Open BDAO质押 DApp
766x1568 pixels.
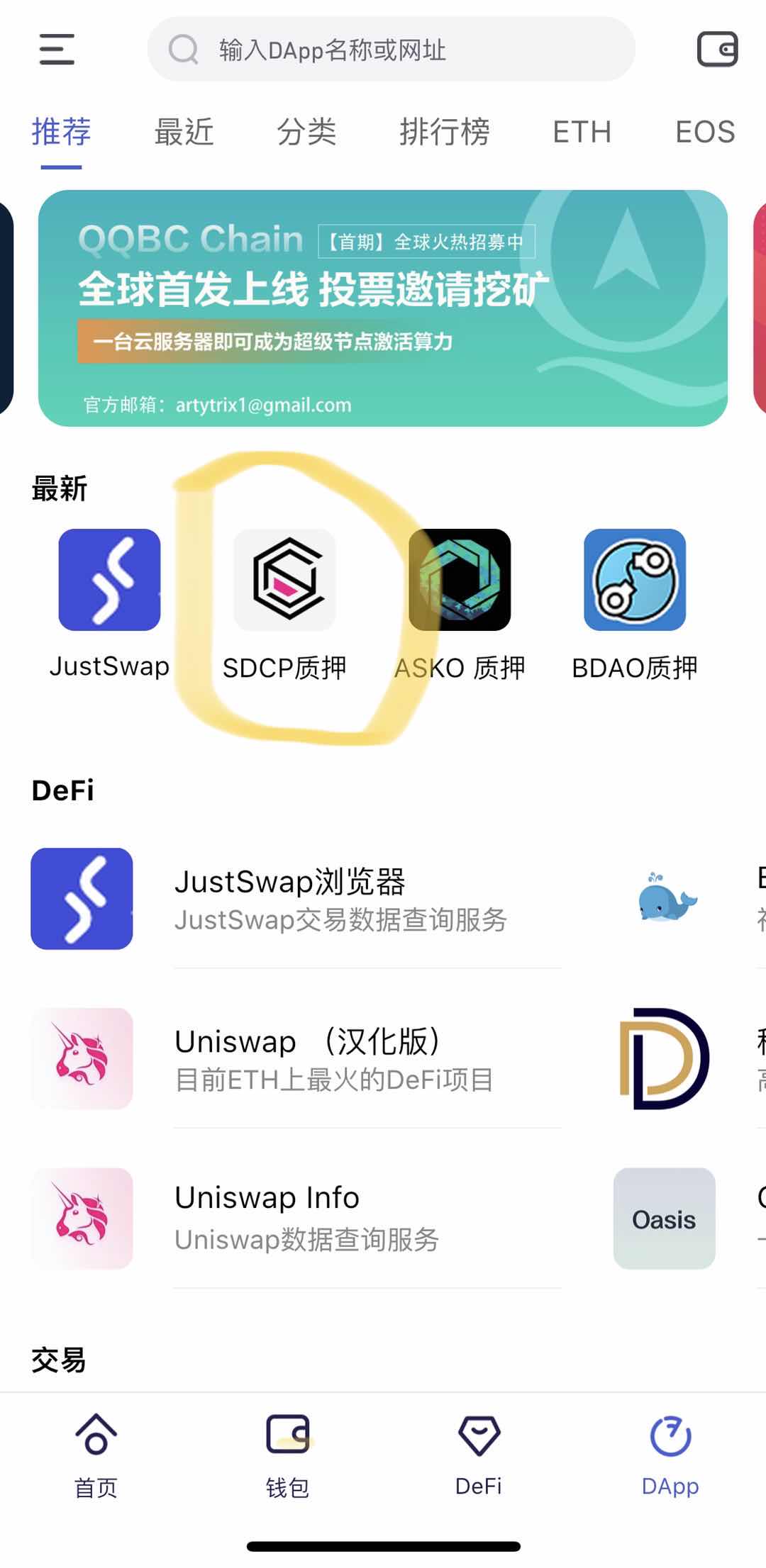click(635, 580)
